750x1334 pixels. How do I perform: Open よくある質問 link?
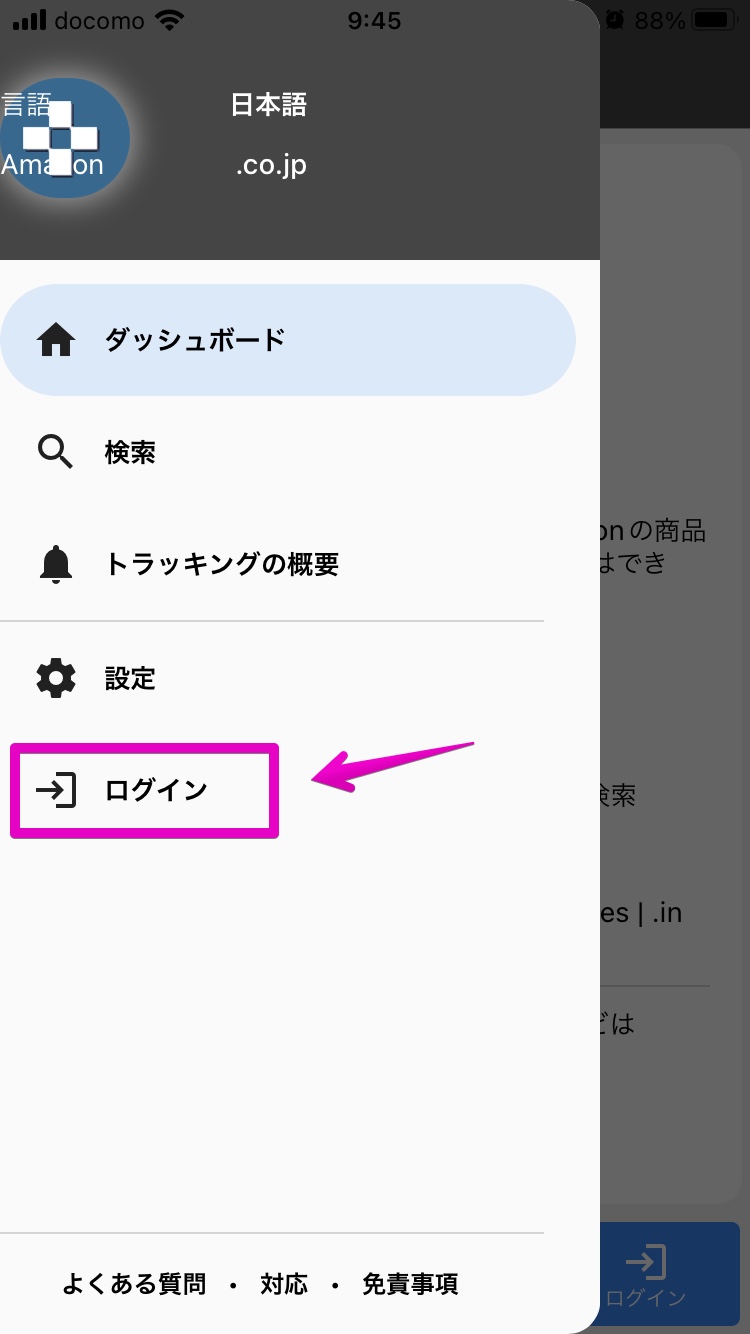(134, 1283)
